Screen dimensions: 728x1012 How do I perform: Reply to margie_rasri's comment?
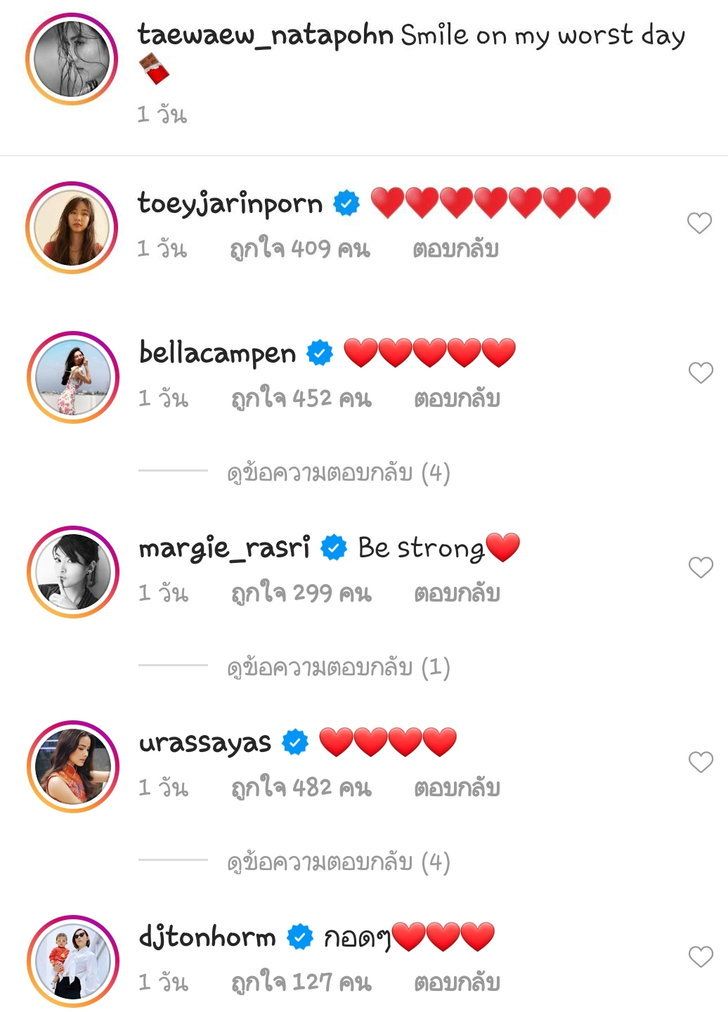point(456,593)
